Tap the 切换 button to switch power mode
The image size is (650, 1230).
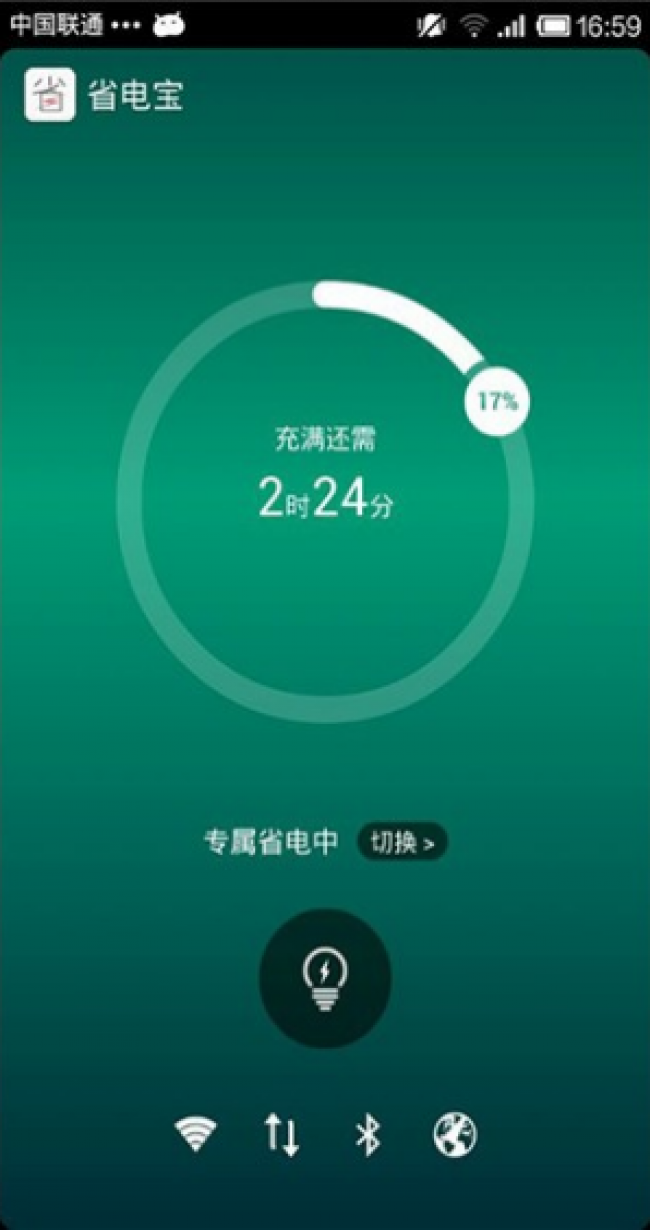click(x=402, y=842)
